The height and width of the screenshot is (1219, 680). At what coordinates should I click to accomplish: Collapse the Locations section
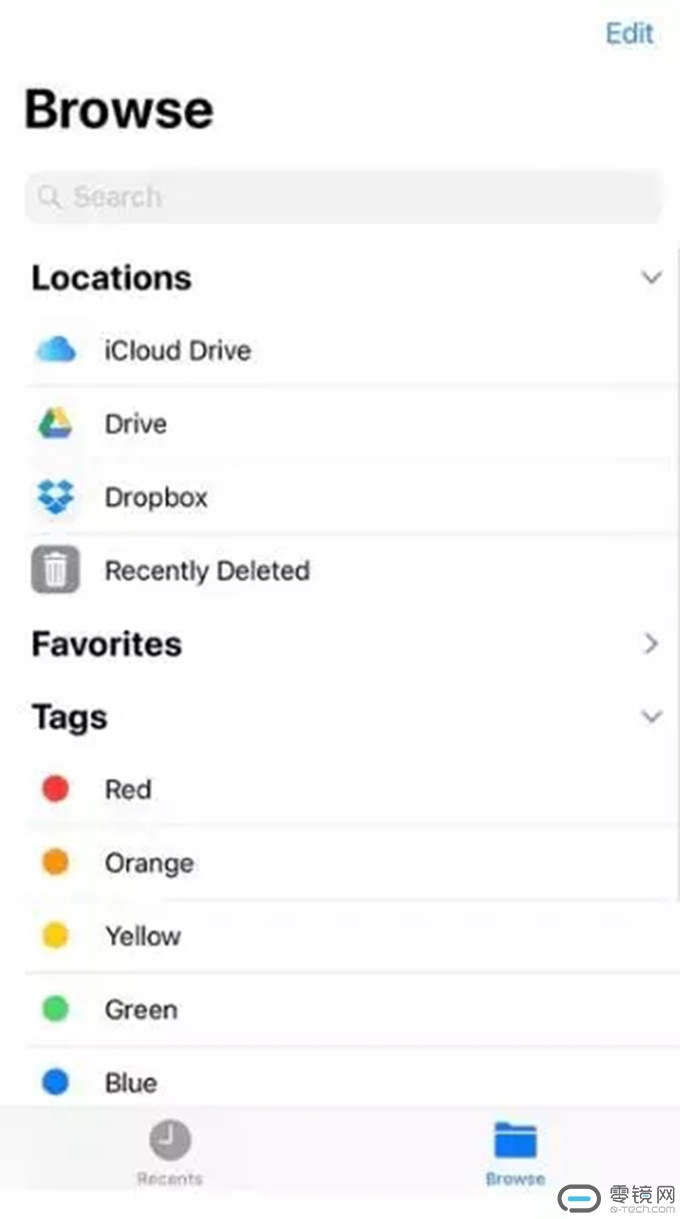(x=651, y=277)
